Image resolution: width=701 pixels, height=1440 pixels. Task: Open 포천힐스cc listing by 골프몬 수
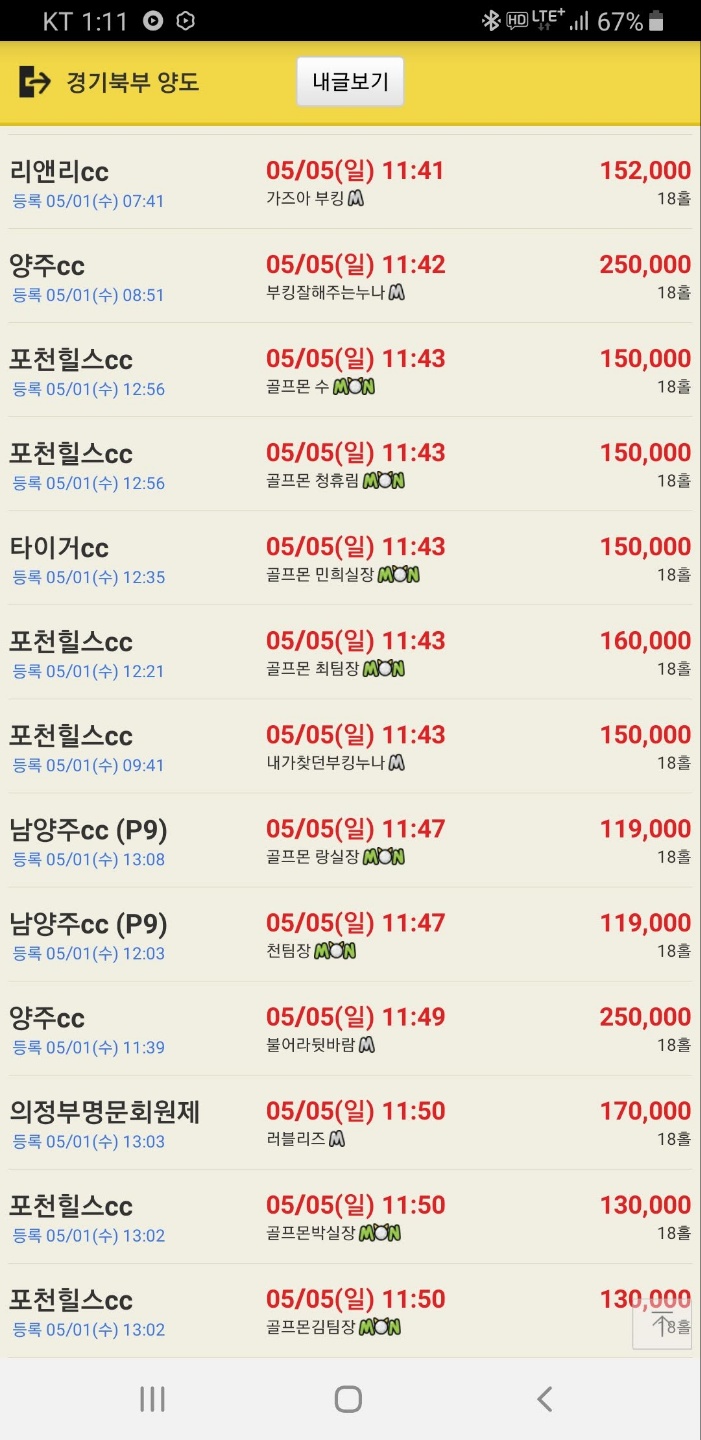click(350, 371)
